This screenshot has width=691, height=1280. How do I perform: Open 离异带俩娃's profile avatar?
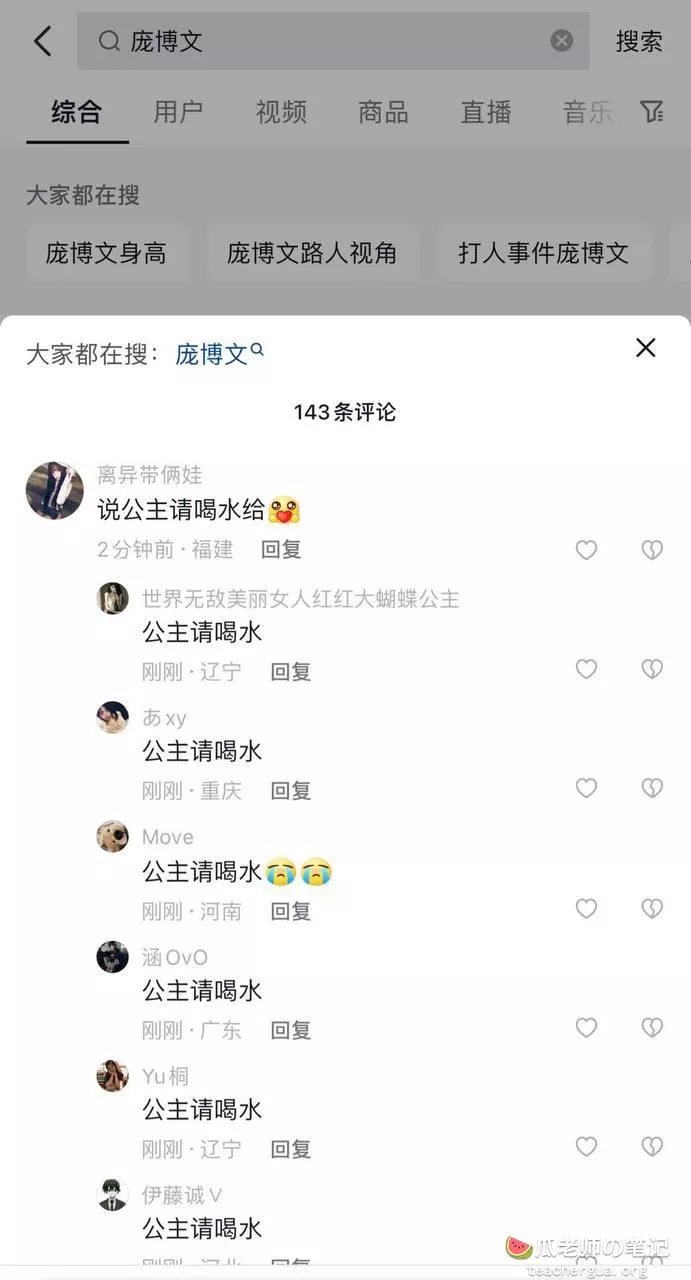pos(55,491)
